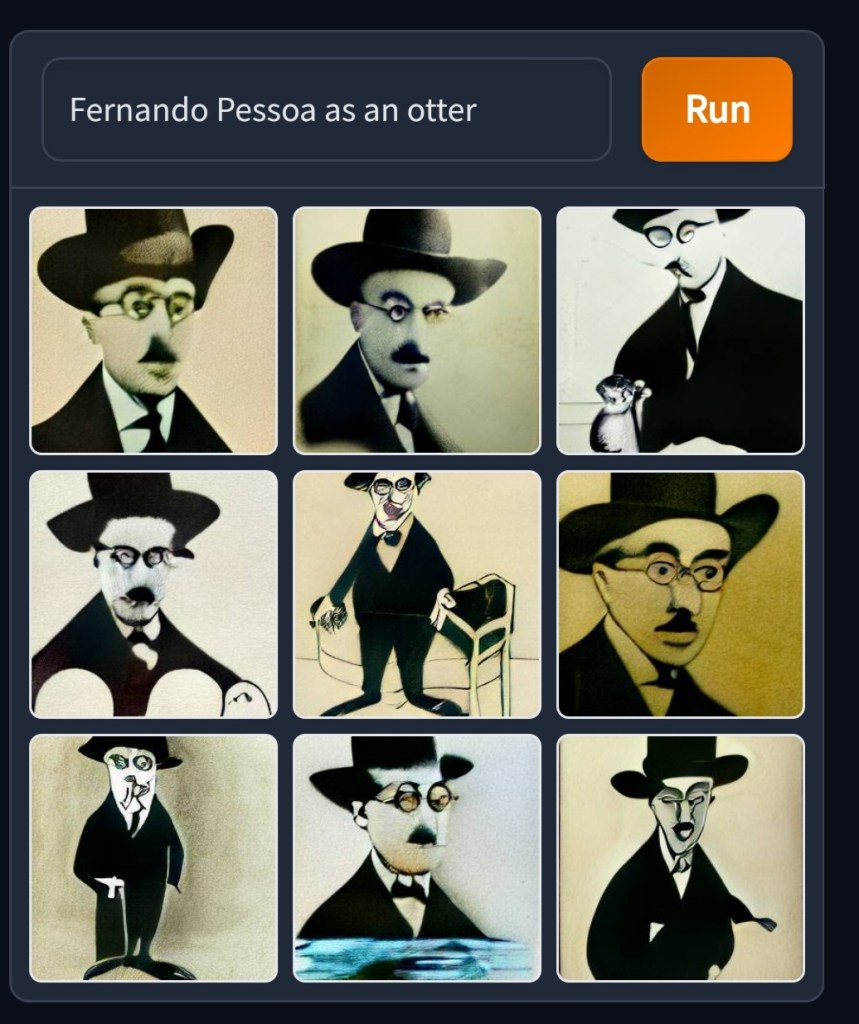View the portrait with blue water at the bottom
This screenshot has width=859, height=1024.
(417, 858)
